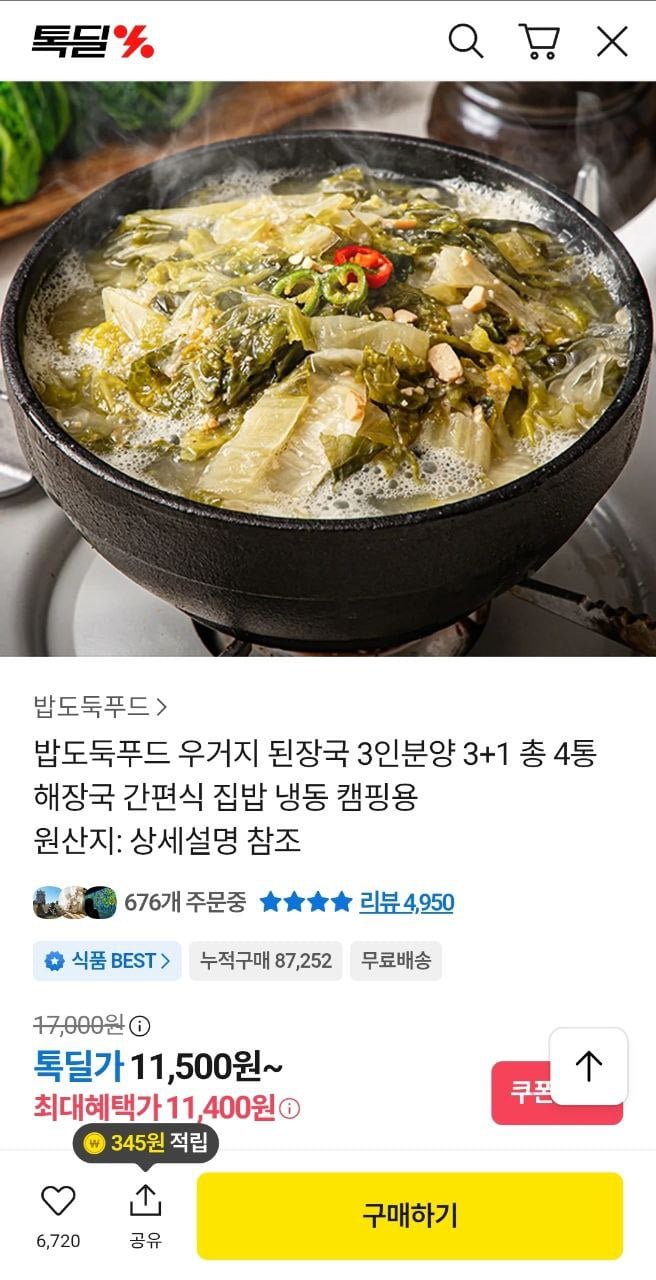Open the main product photo
Viewport: 656px width, 1280px height.
tap(328, 368)
